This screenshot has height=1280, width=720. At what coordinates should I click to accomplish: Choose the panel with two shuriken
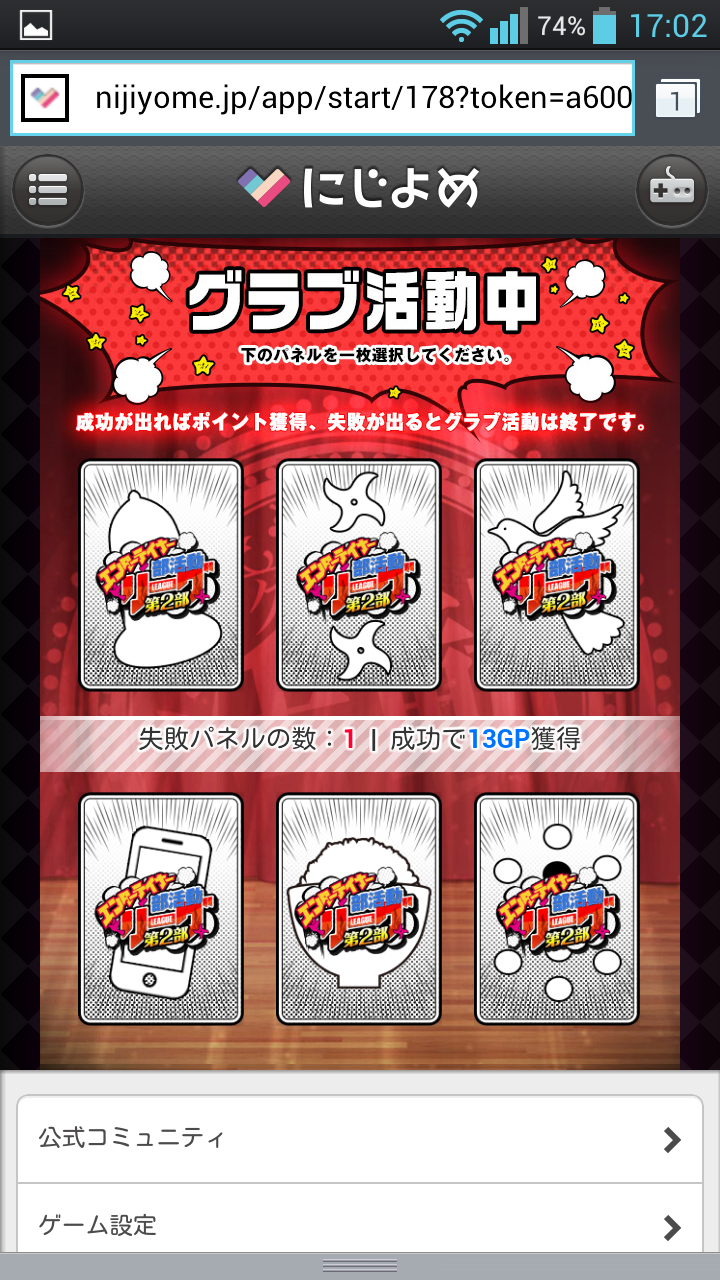(359, 575)
